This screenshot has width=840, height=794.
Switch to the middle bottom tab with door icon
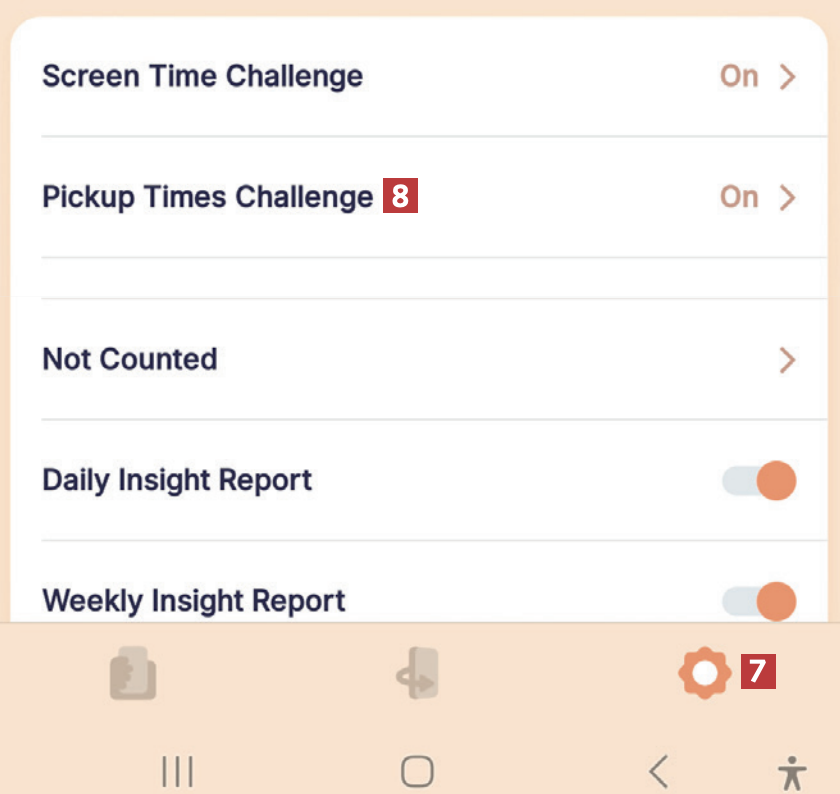point(417,673)
